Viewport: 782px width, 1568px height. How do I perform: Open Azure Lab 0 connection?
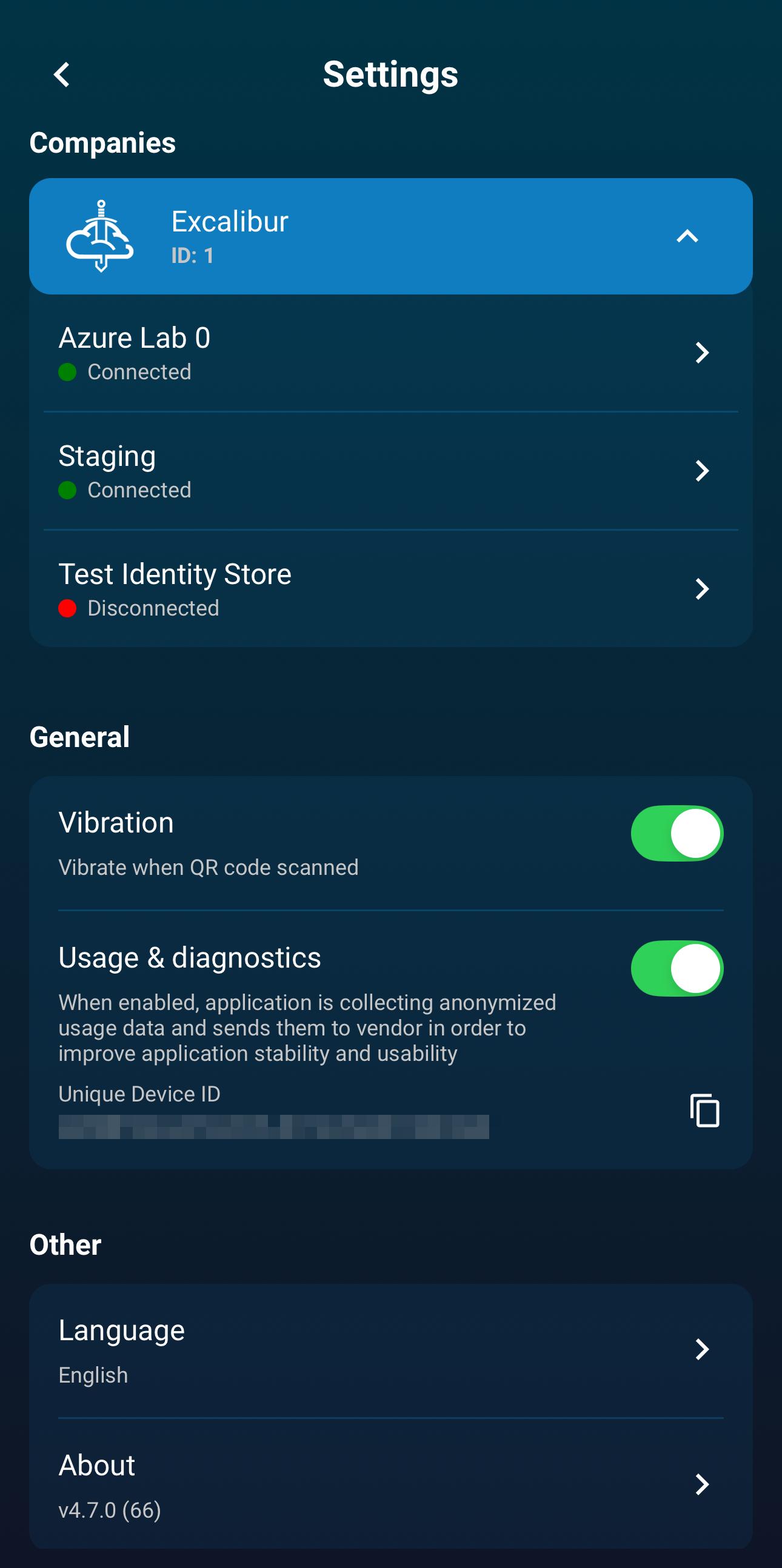pyautogui.click(x=390, y=353)
